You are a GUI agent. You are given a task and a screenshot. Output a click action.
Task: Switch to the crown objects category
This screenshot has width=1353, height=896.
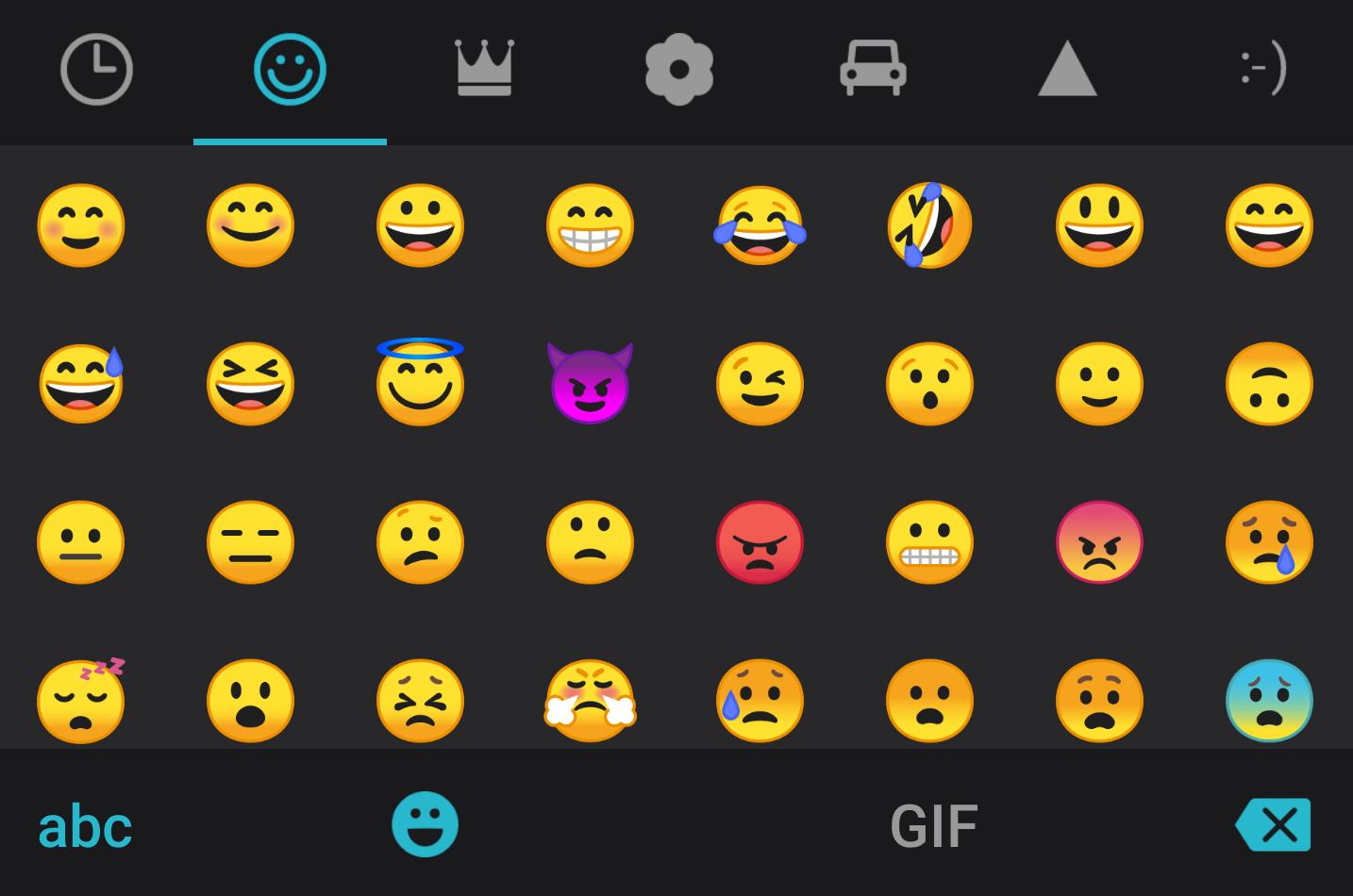(484, 69)
